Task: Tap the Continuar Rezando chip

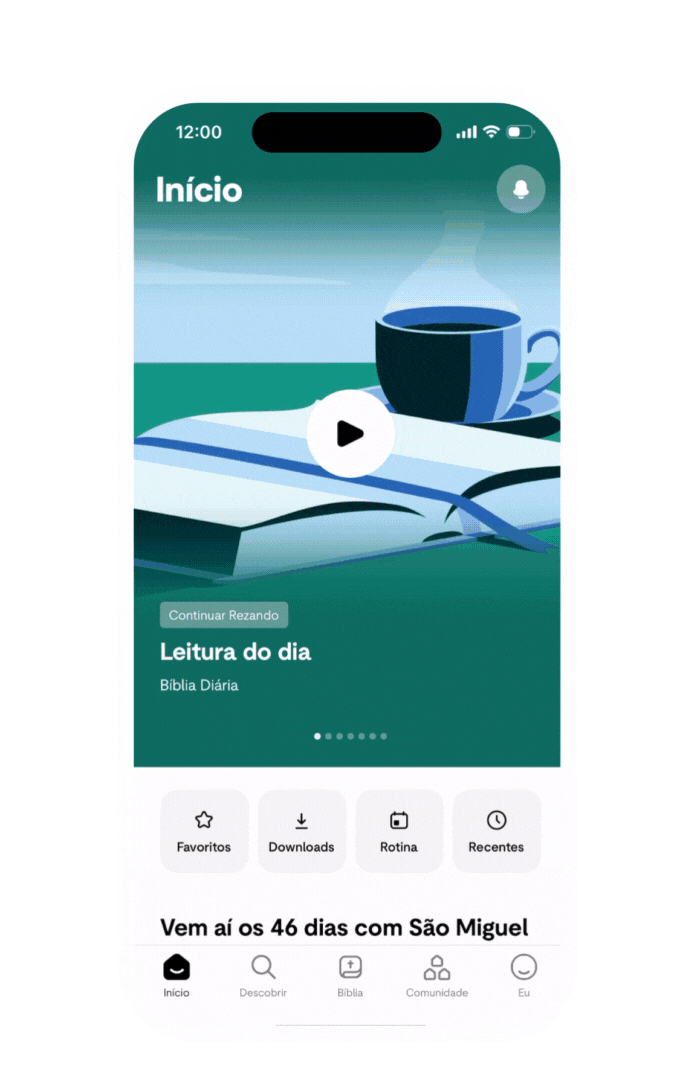Action: pos(224,615)
